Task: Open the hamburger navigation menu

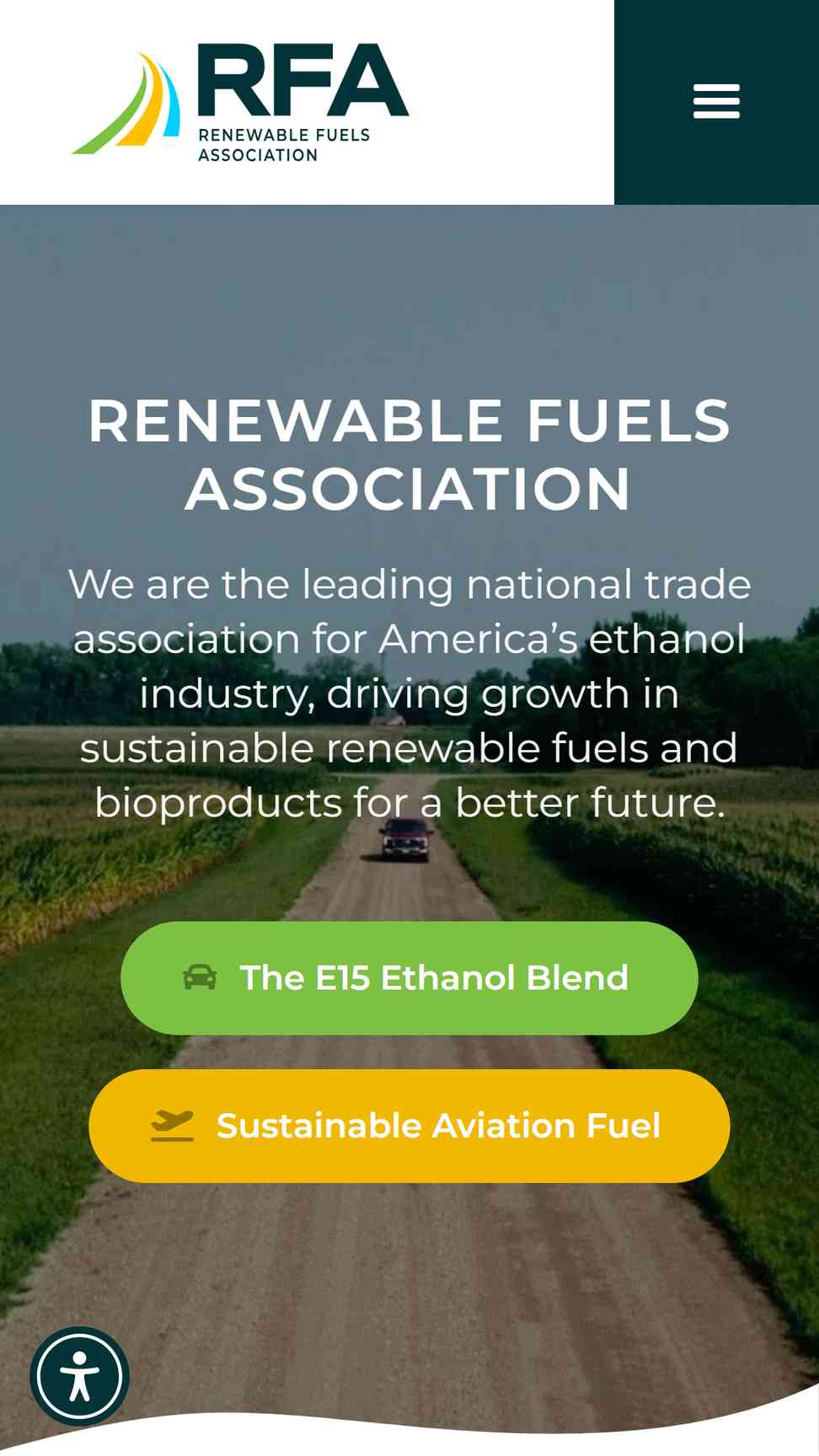Action: coord(716,102)
